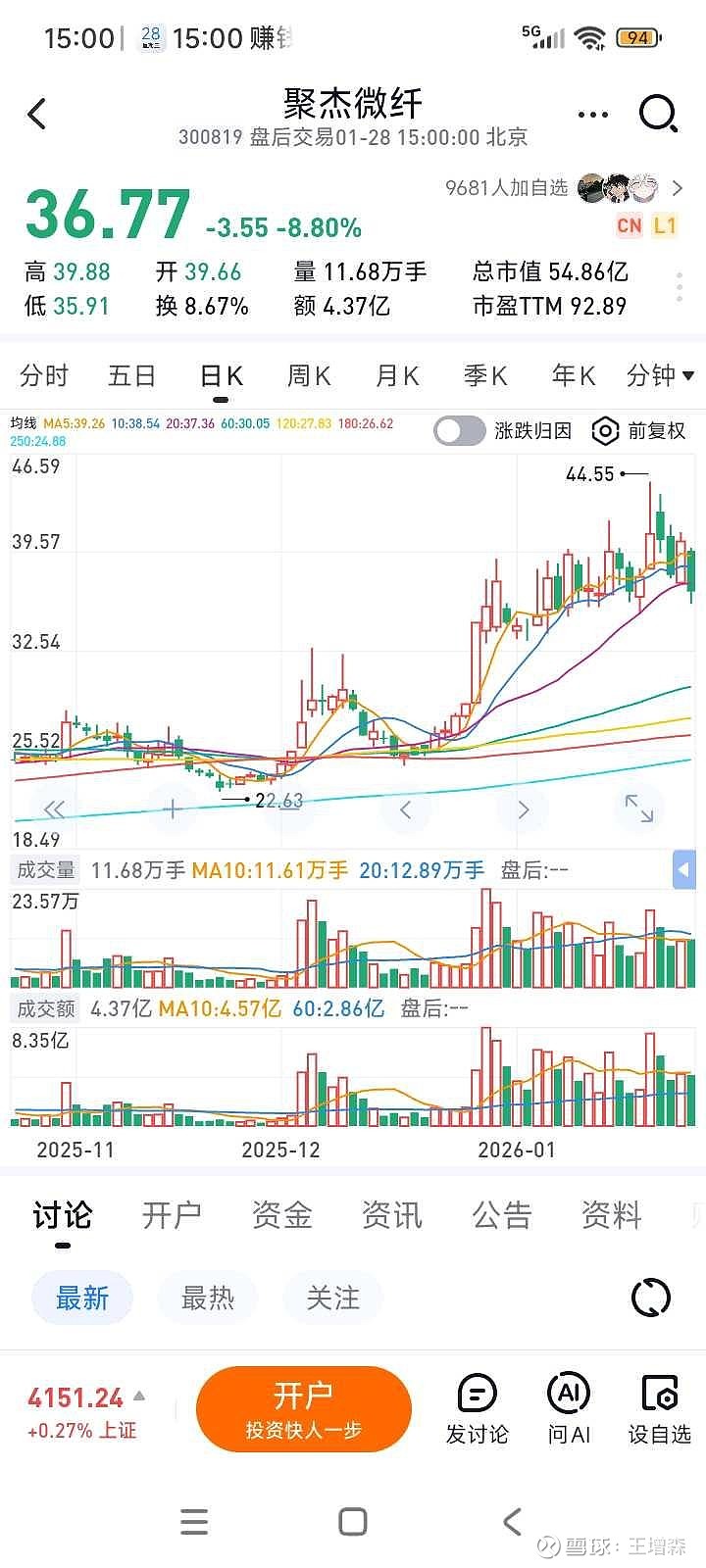This screenshot has height=1568, width=706.
Task: Tap the orange 开户 button
Action: click(x=303, y=1409)
